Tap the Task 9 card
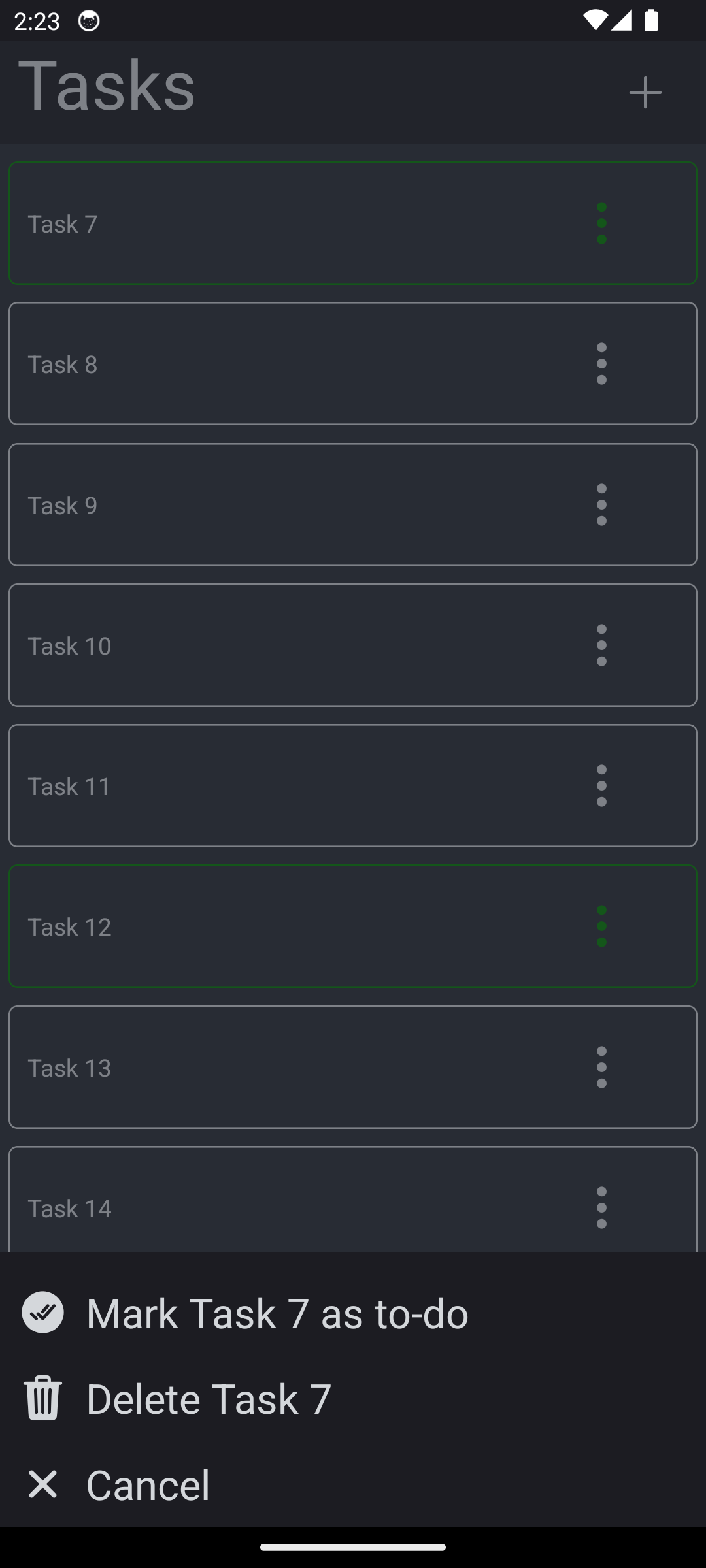Image resolution: width=706 pixels, height=1568 pixels. coord(261,504)
